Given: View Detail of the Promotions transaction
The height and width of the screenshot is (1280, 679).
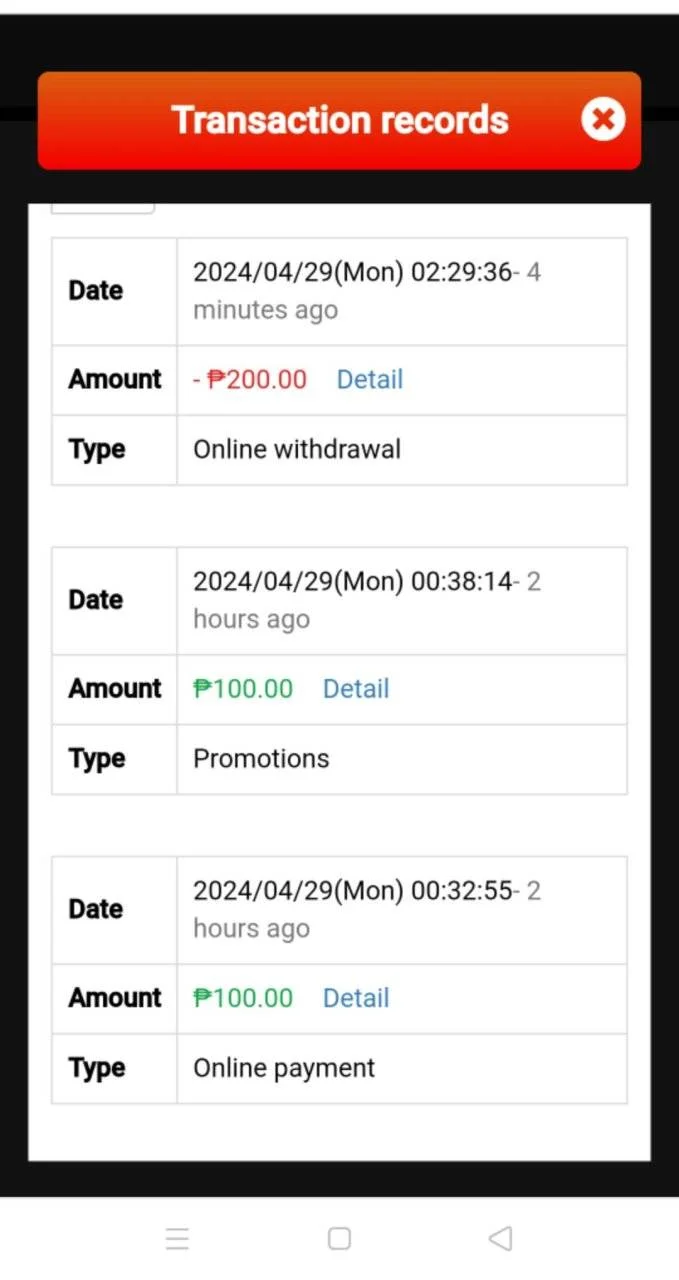Looking at the screenshot, I should tap(356, 689).
